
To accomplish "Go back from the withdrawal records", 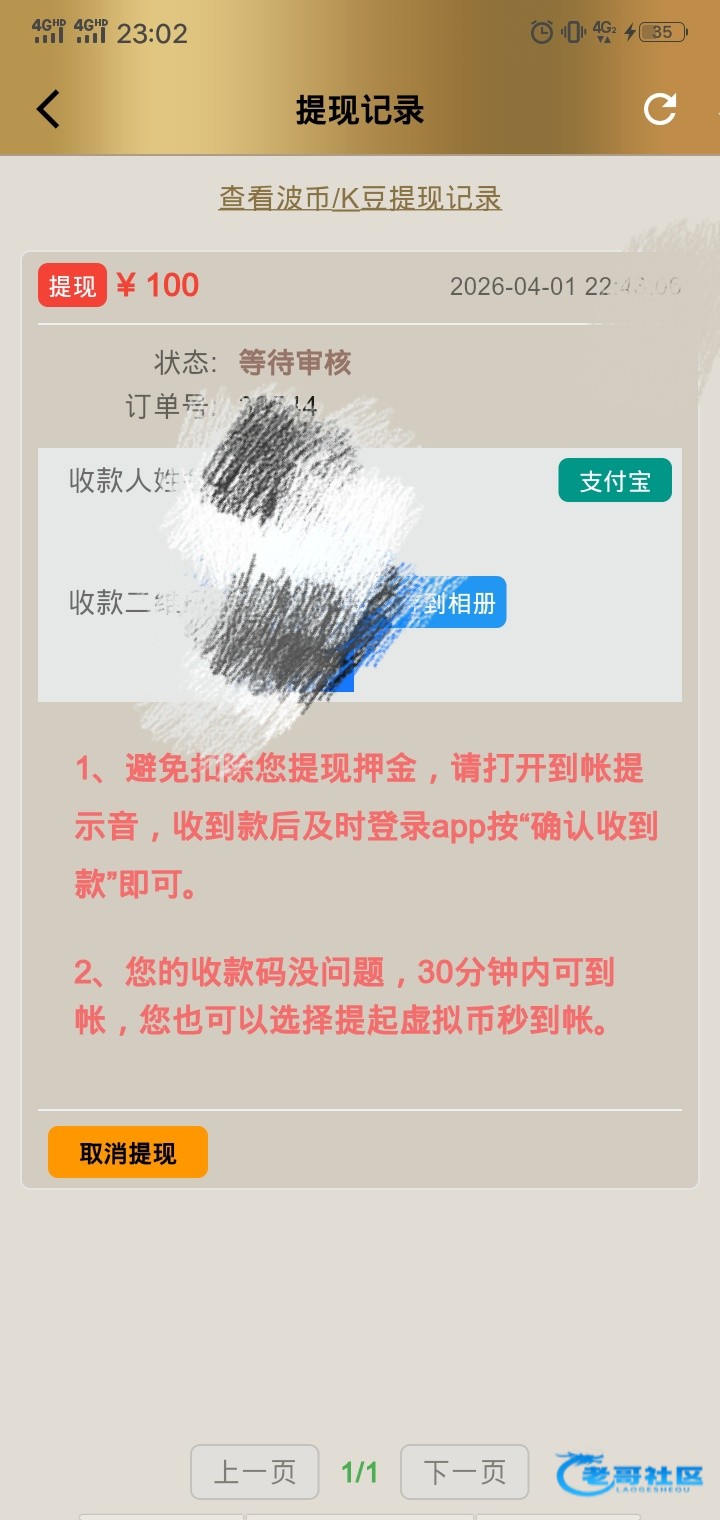I will click(x=48, y=109).
